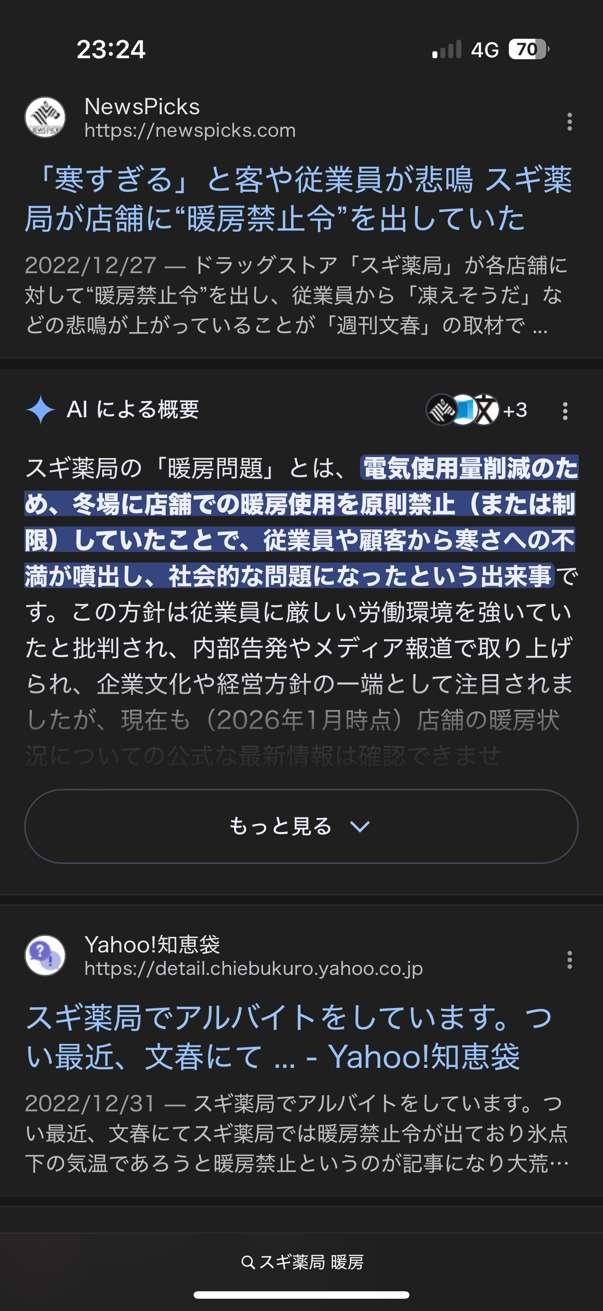Open the overflow menu for the NewsPicks result
The width and height of the screenshot is (603, 1311).
point(569,122)
